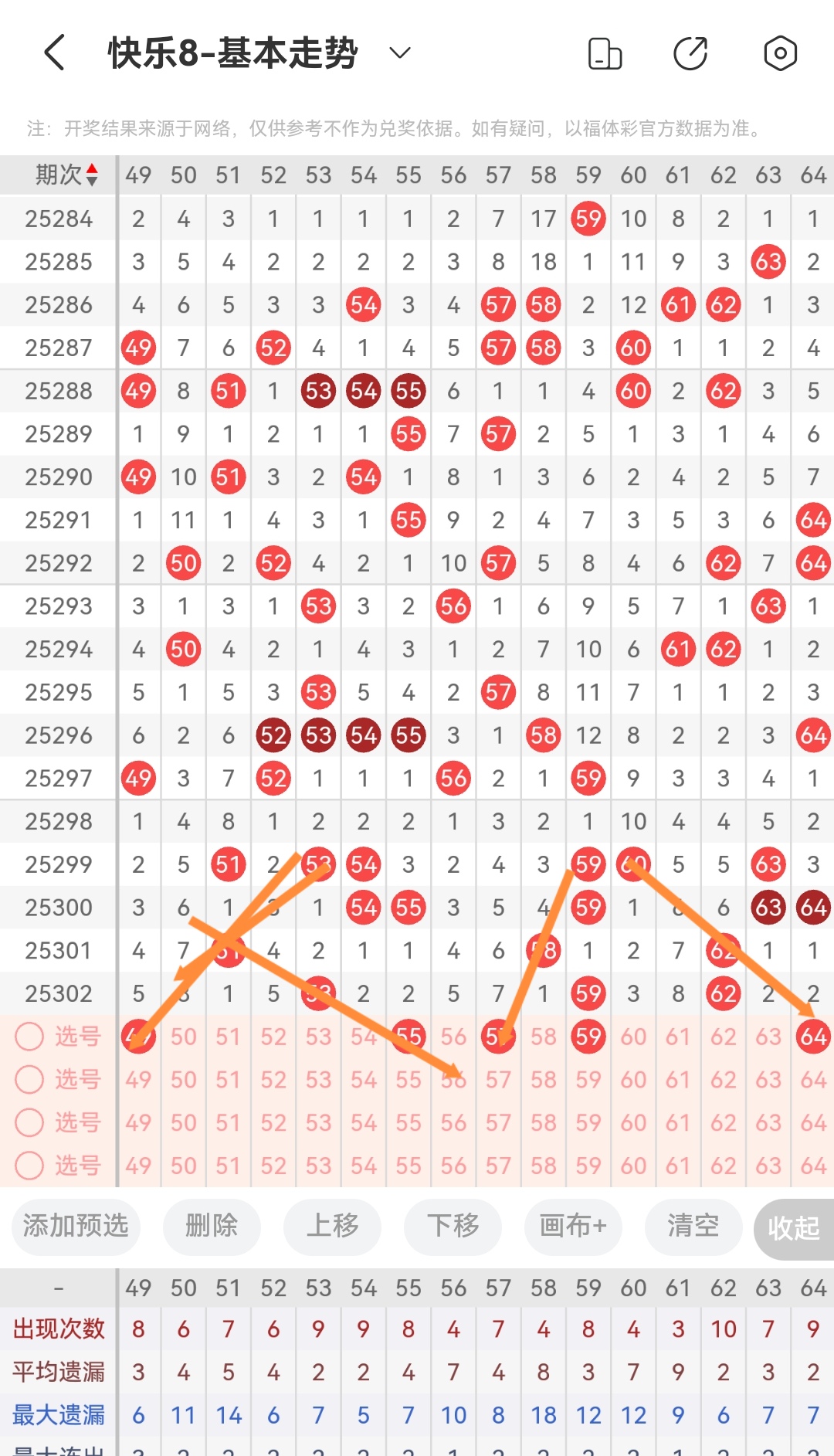The image size is (834, 1456).
Task: Tap the screen orientation icon in header
Action: click(605, 53)
